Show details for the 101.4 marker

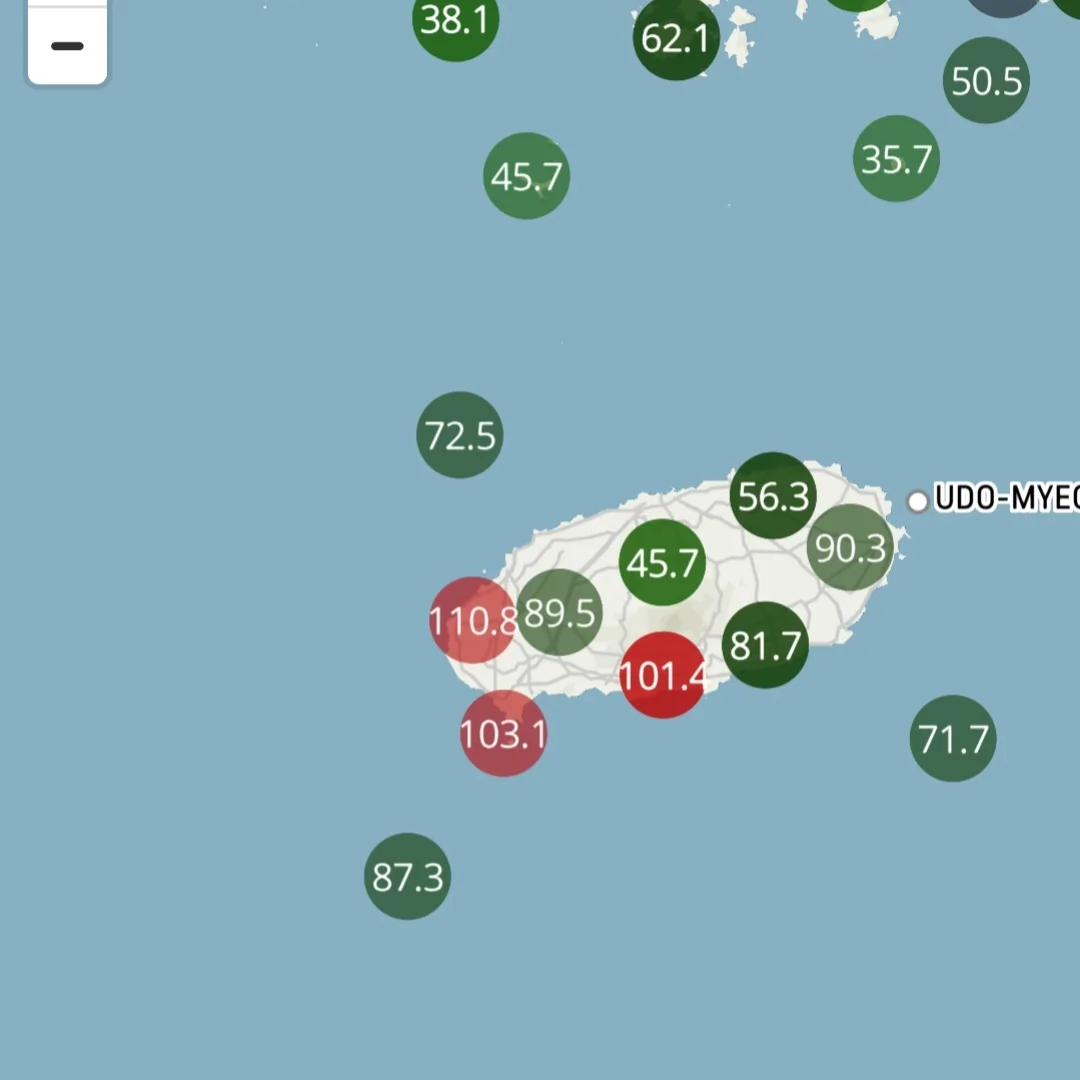[x=662, y=677]
